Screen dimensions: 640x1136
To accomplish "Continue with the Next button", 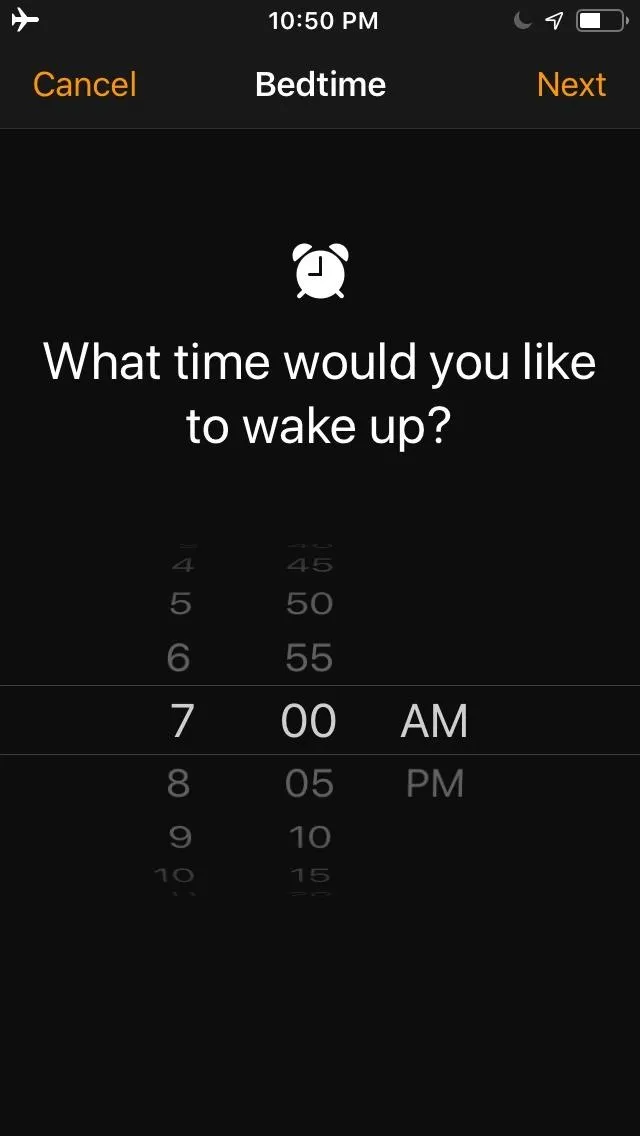I will tap(571, 85).
